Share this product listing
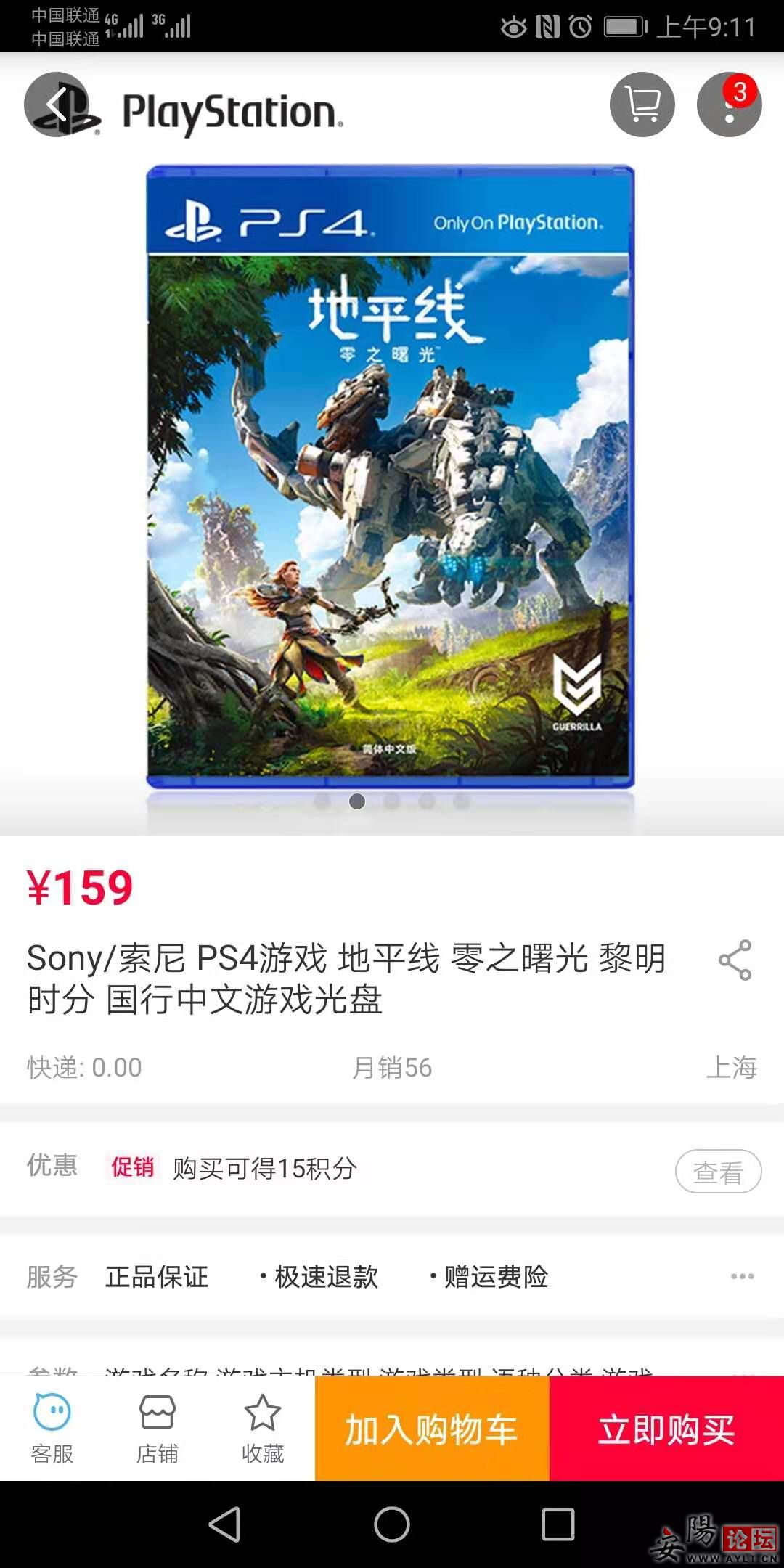Viewport: 784px width, 1568px height. [x=735, y=960]
